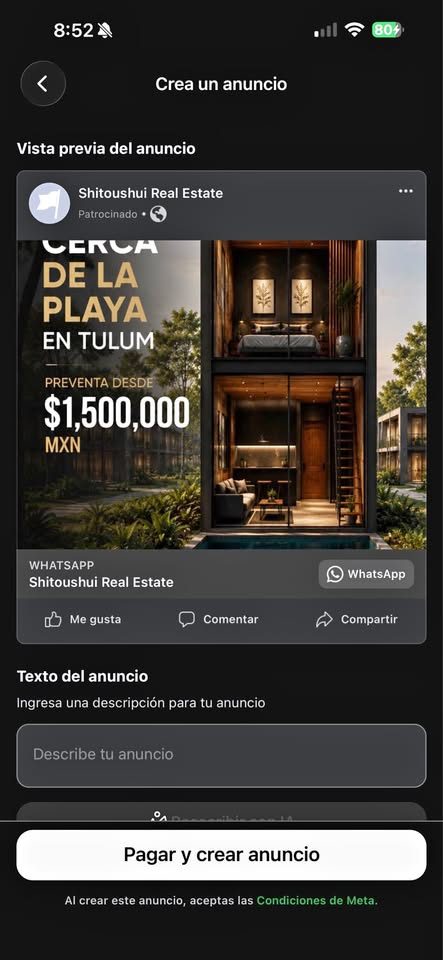Tap Me gusta under the ad
Image resolution: width=443 pixels, height=960 pixels.
point(83,620)
